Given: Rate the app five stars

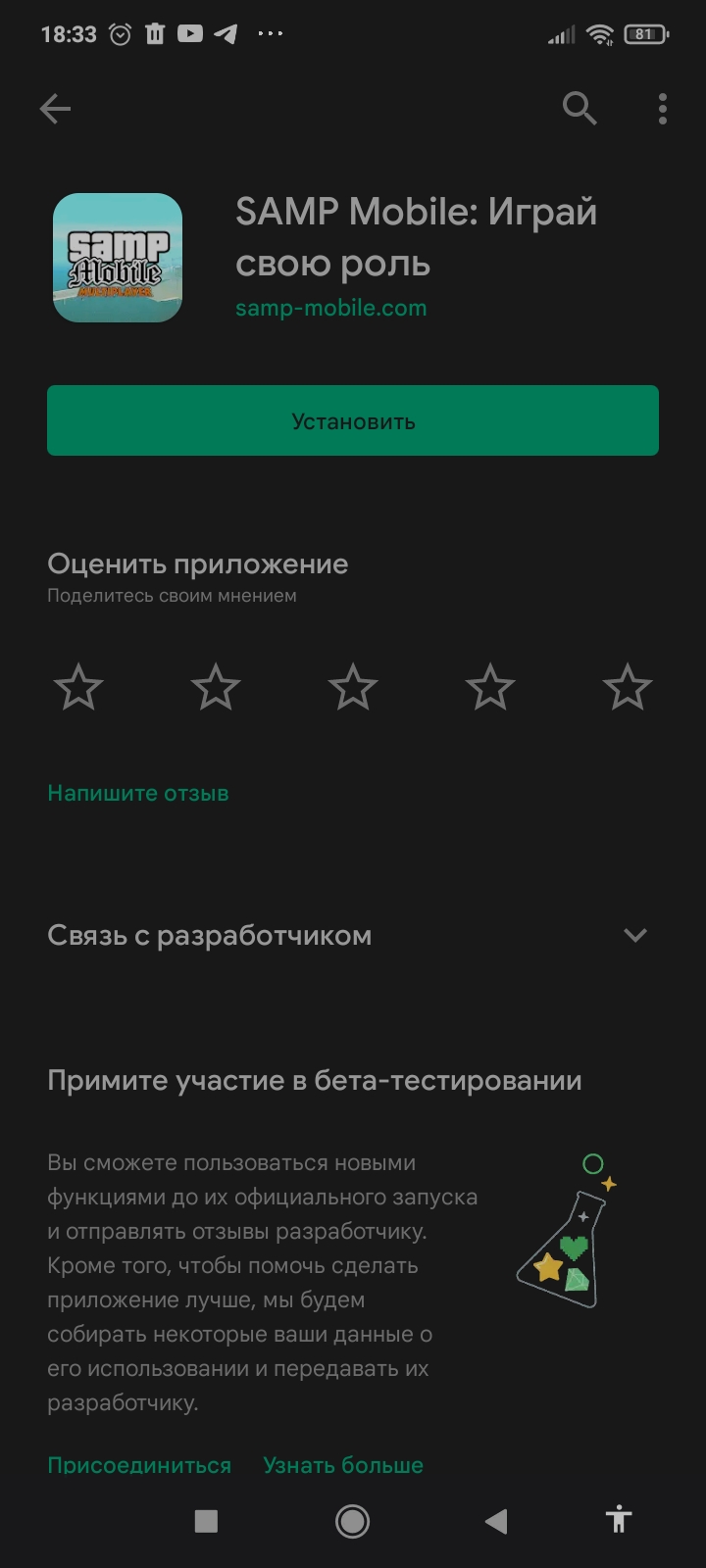Looking at the screenshot, I should 628,687.
